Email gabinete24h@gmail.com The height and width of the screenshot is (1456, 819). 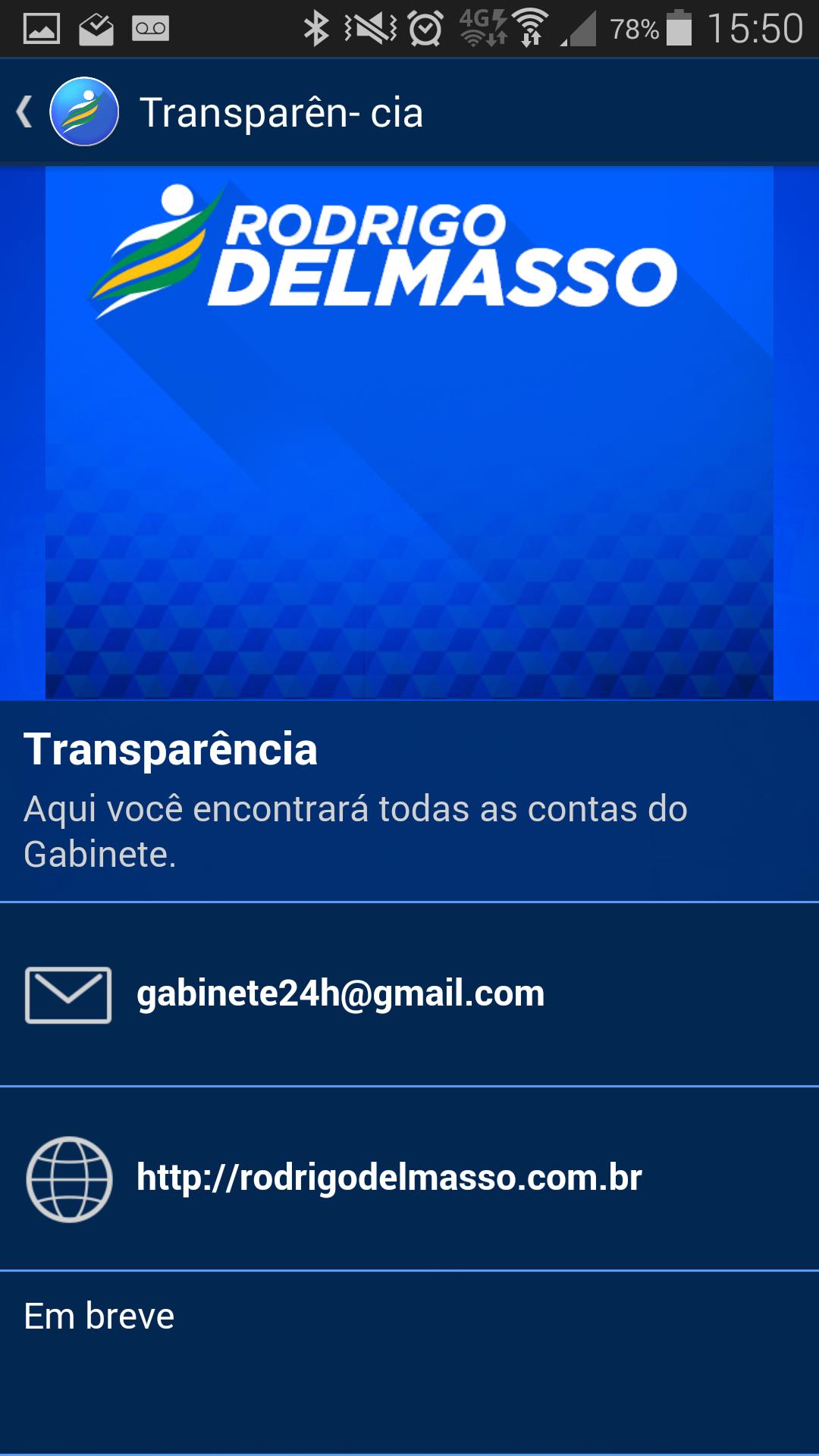coord(340,993)
